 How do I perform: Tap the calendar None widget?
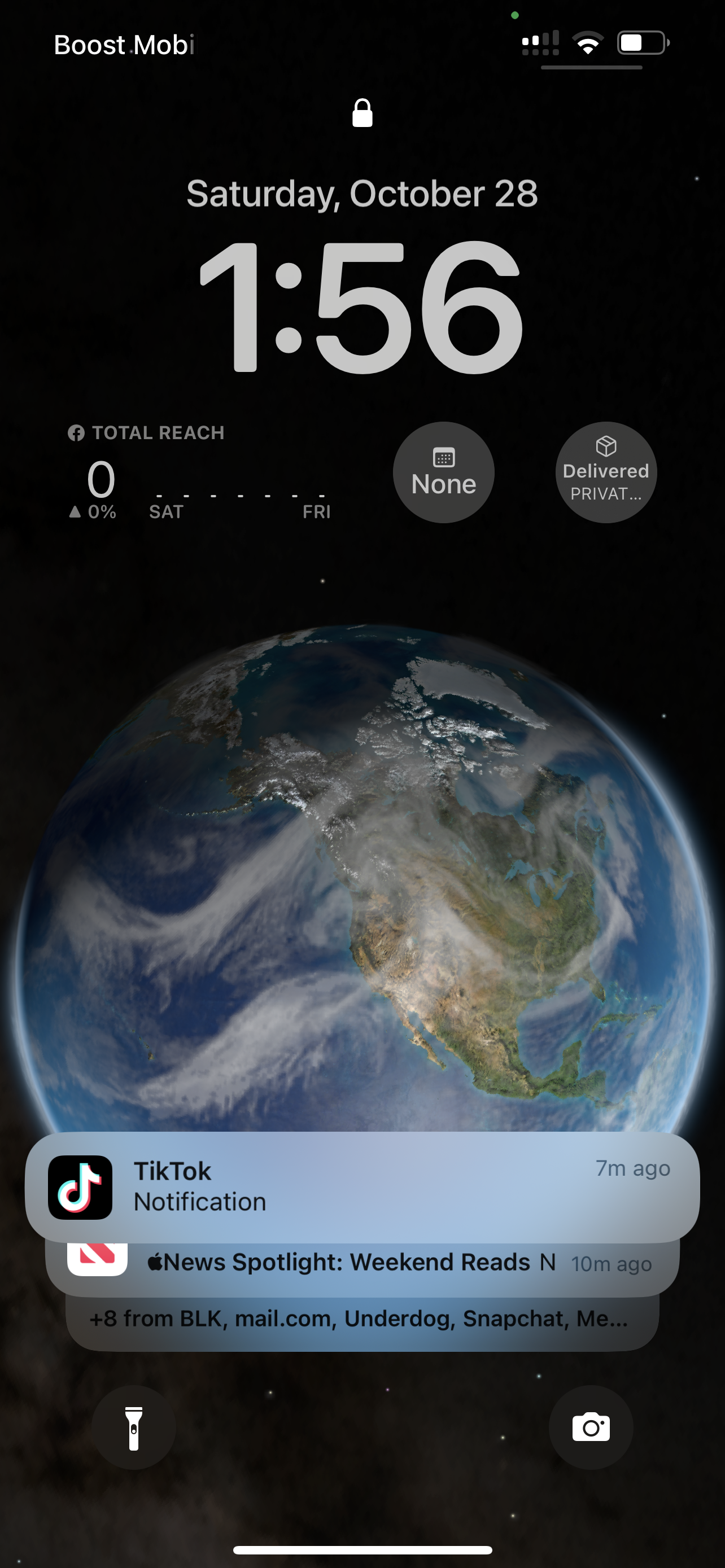pos(444,472)
